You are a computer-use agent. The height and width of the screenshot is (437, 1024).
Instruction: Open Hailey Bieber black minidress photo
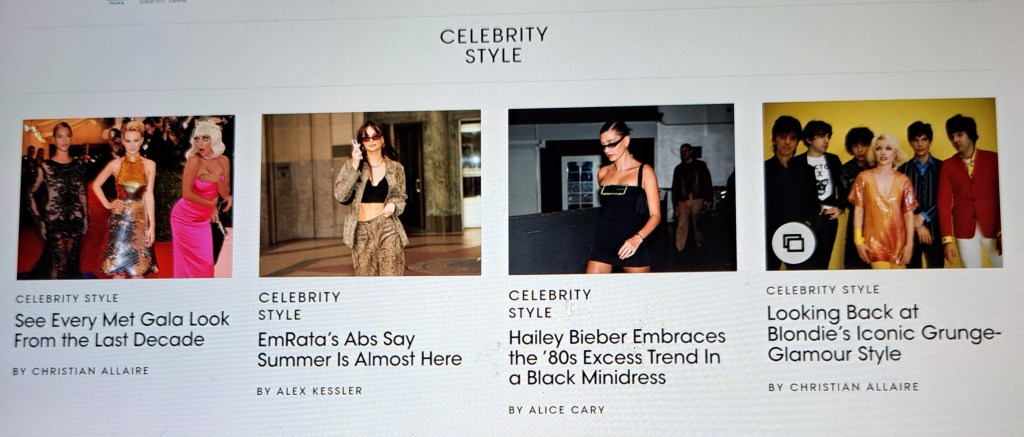pyautogui.click(x=621, y=189)
